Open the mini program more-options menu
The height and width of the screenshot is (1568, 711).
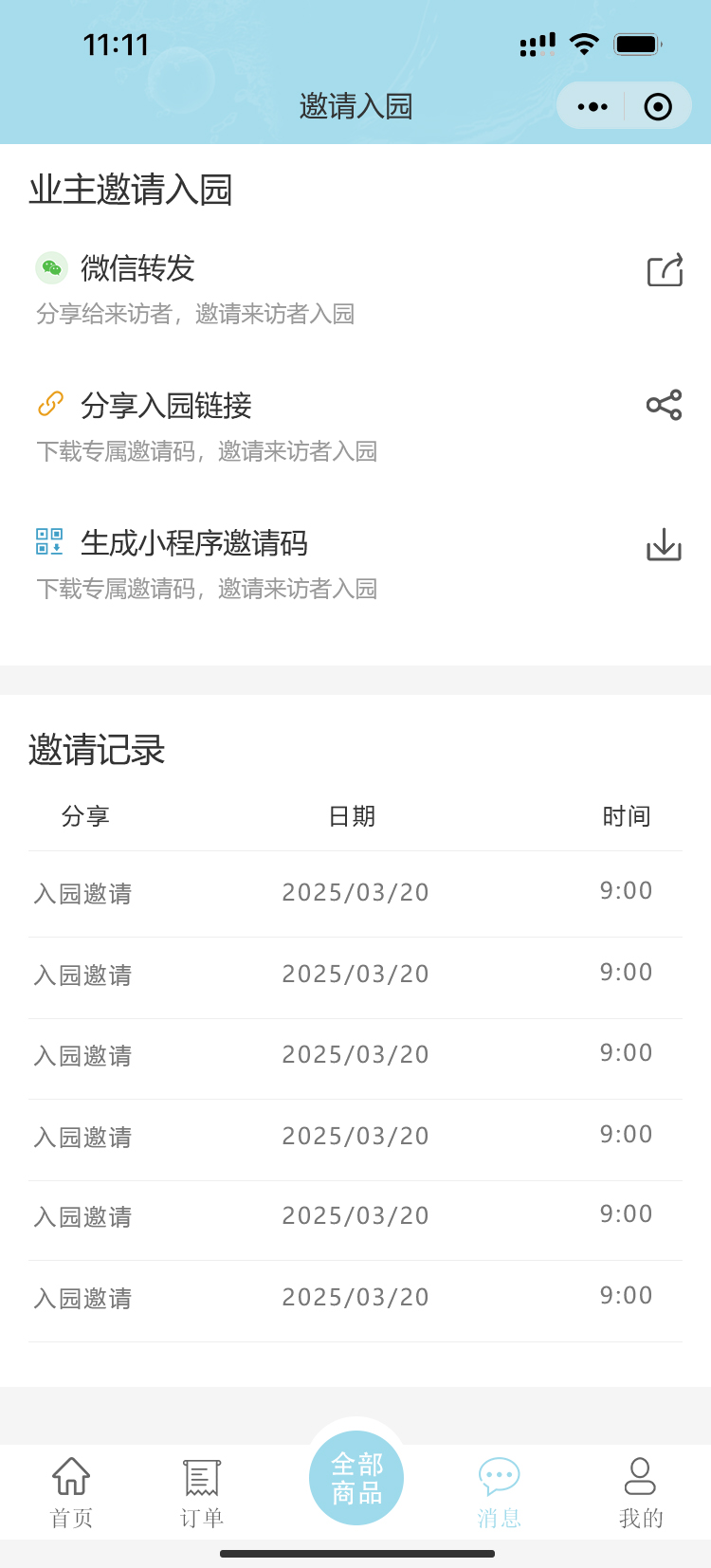point(592,106)
